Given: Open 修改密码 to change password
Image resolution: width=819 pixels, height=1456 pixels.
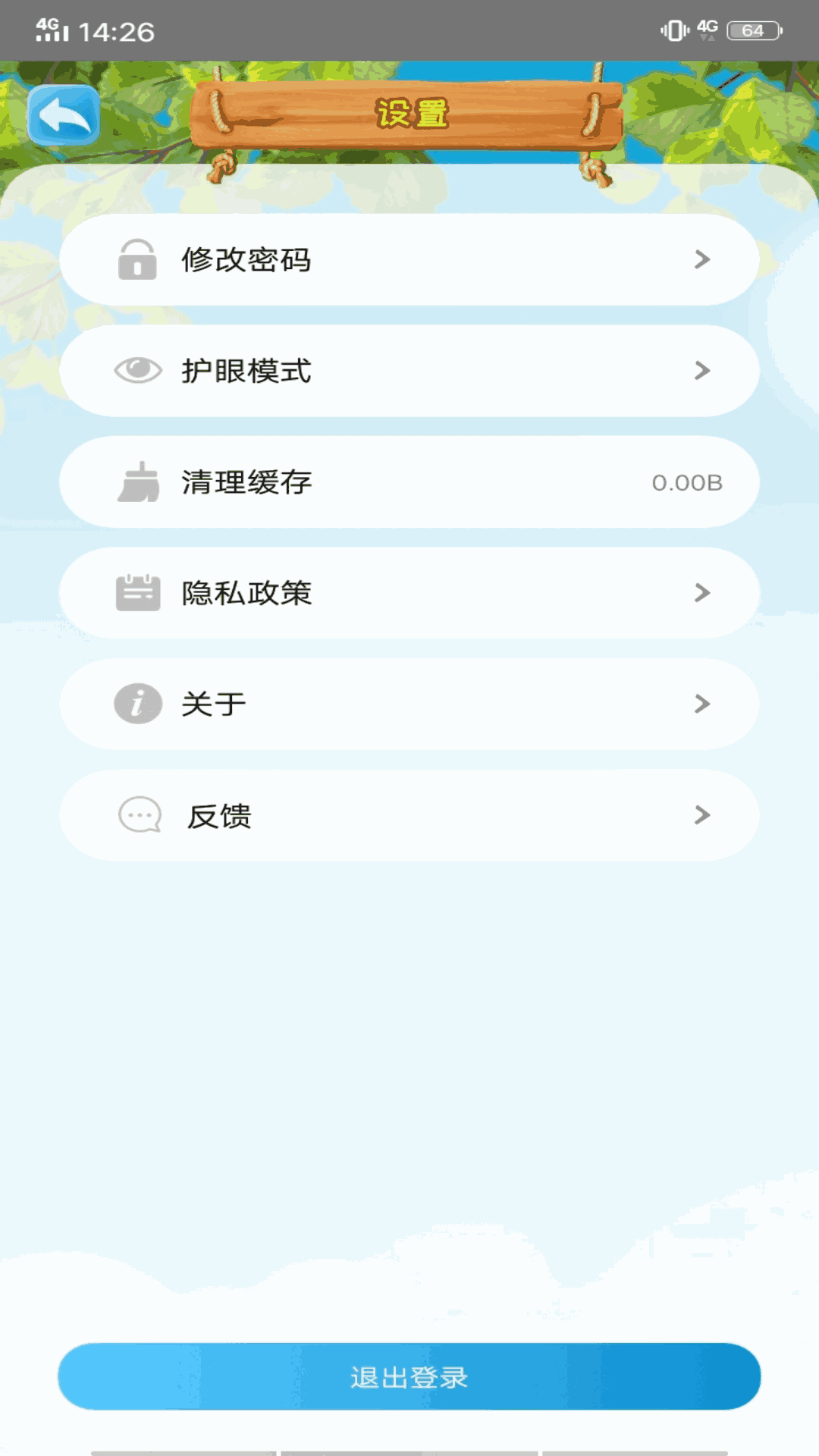Looking at the screenshot, I should point(409,259).
